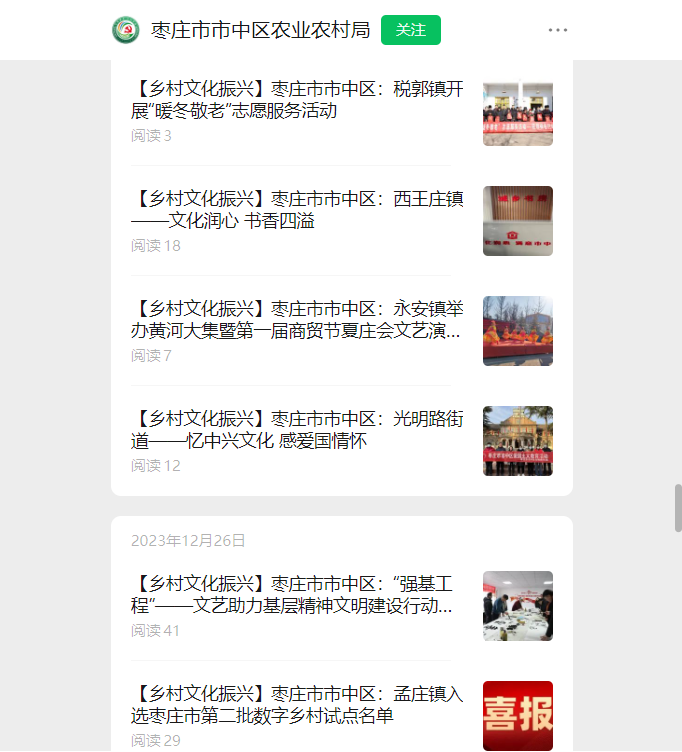Open article 光明路街道 忆中兴文化 感爱国情怀
The height and width of the screenshot is (752, 682).
coord(298,430)
